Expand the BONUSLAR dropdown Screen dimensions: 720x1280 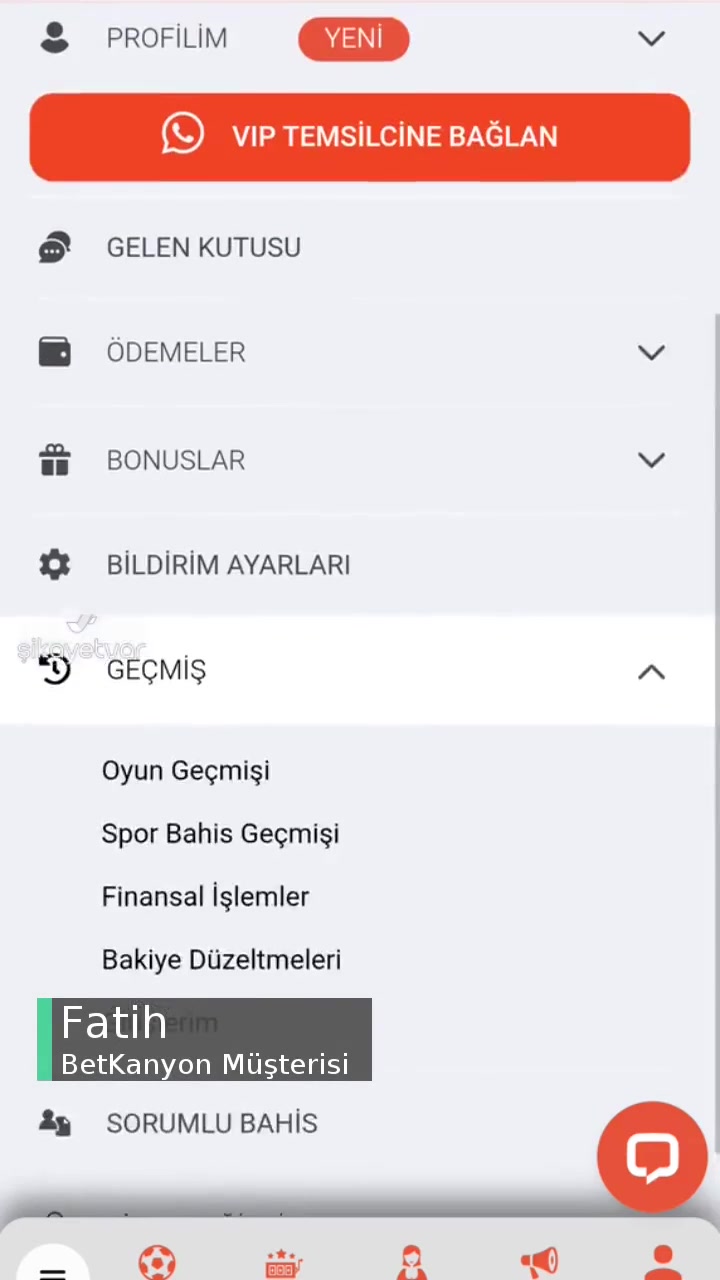652,460
